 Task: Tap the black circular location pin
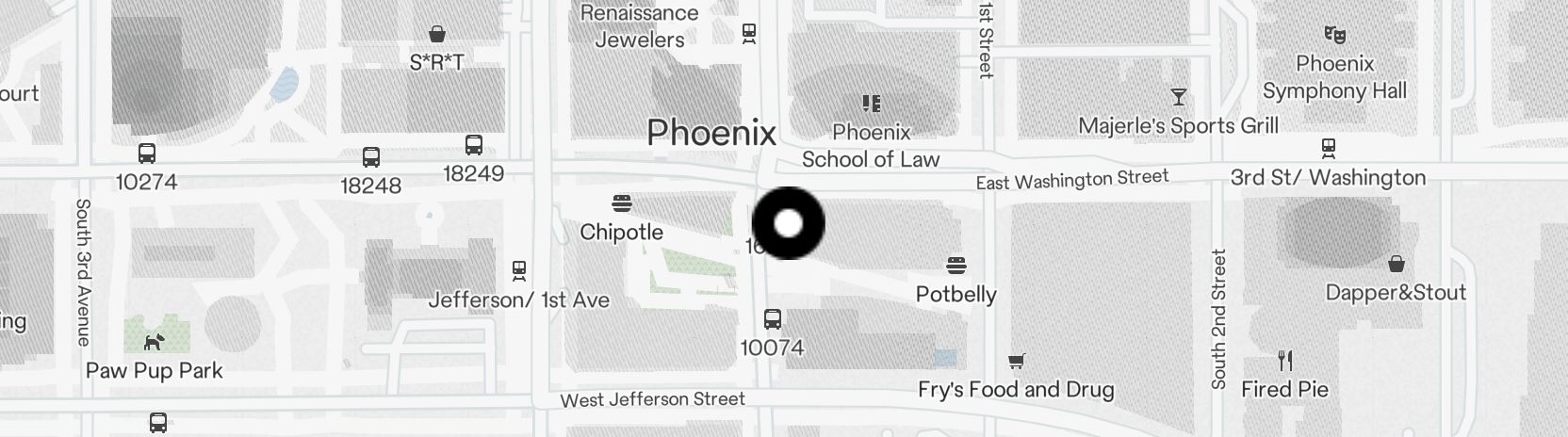click(789, 223)
